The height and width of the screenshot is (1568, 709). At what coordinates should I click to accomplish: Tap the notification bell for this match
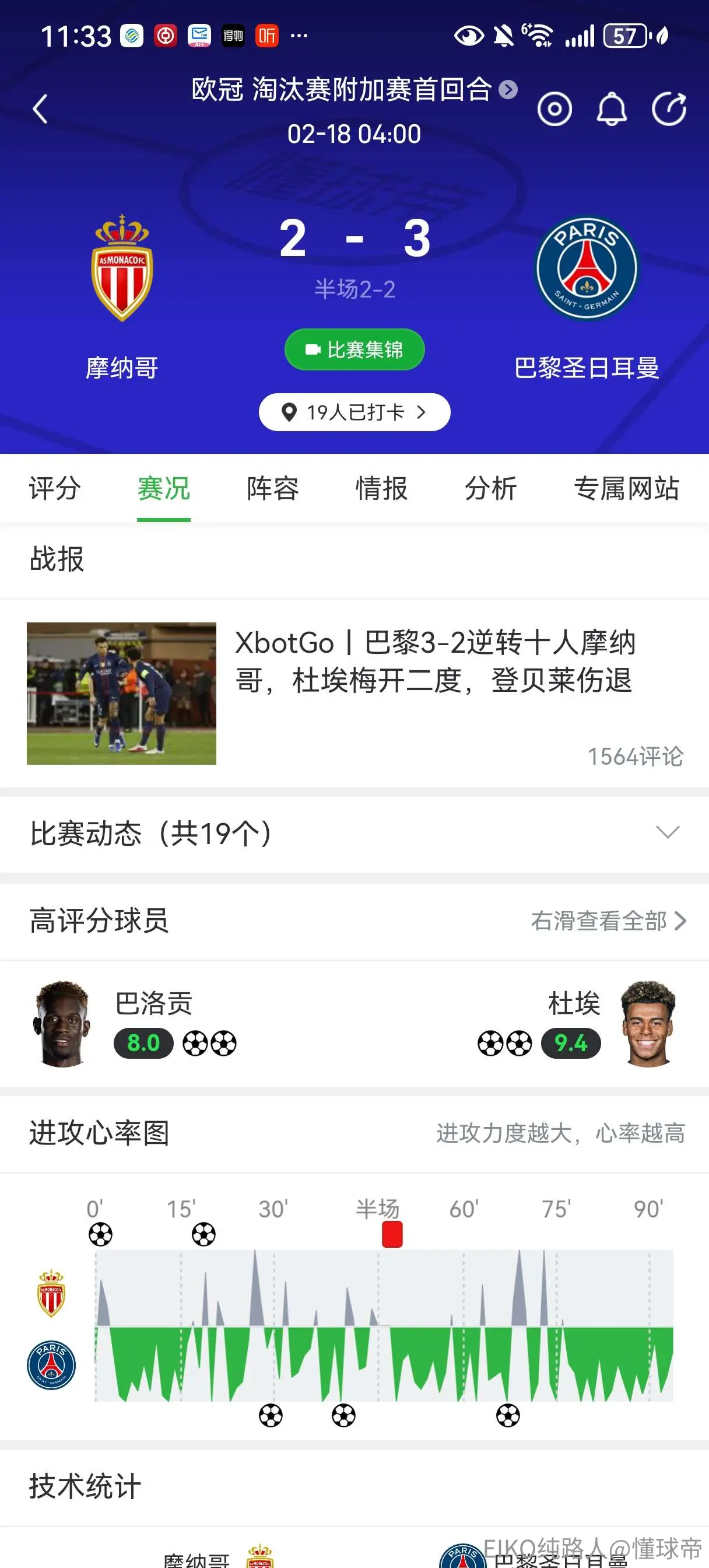pyautogui.click(x=612, y=110)
